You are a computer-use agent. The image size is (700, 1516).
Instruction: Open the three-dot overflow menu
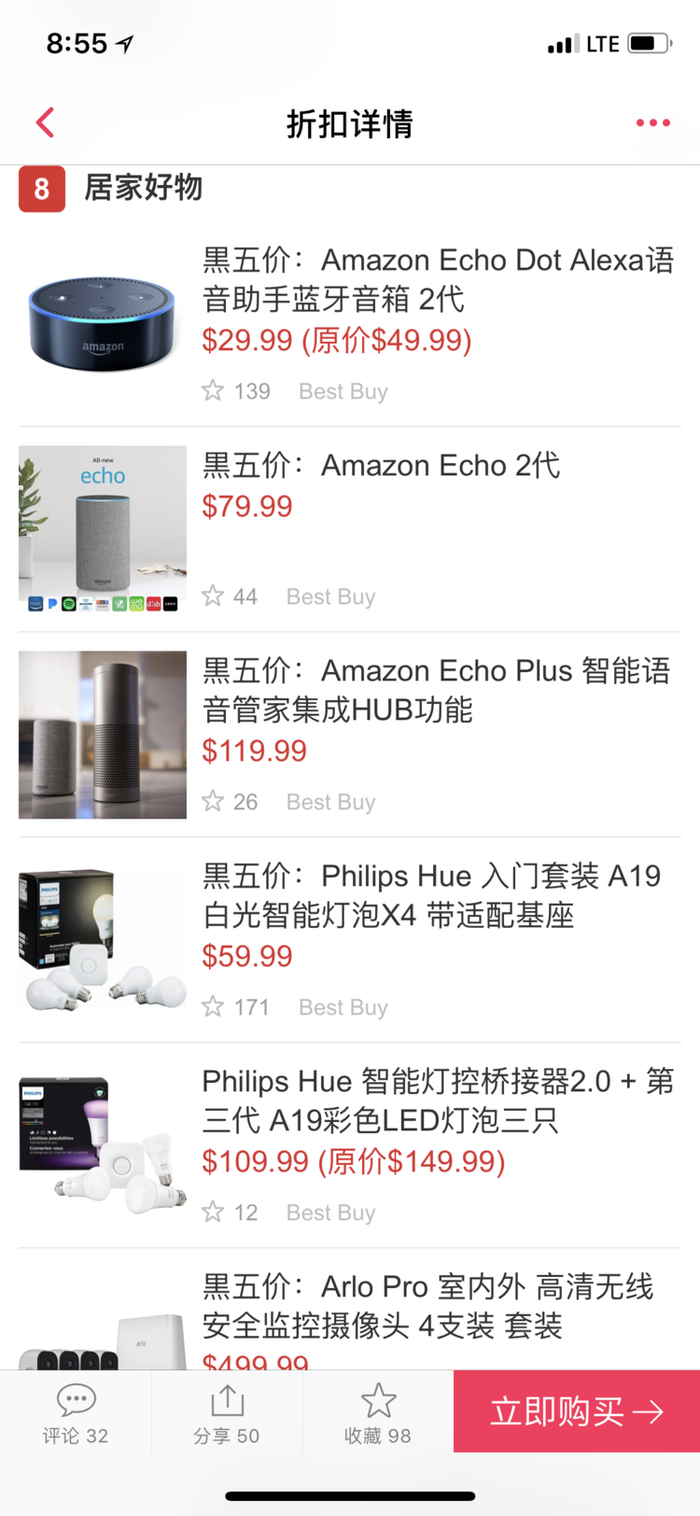653,123
